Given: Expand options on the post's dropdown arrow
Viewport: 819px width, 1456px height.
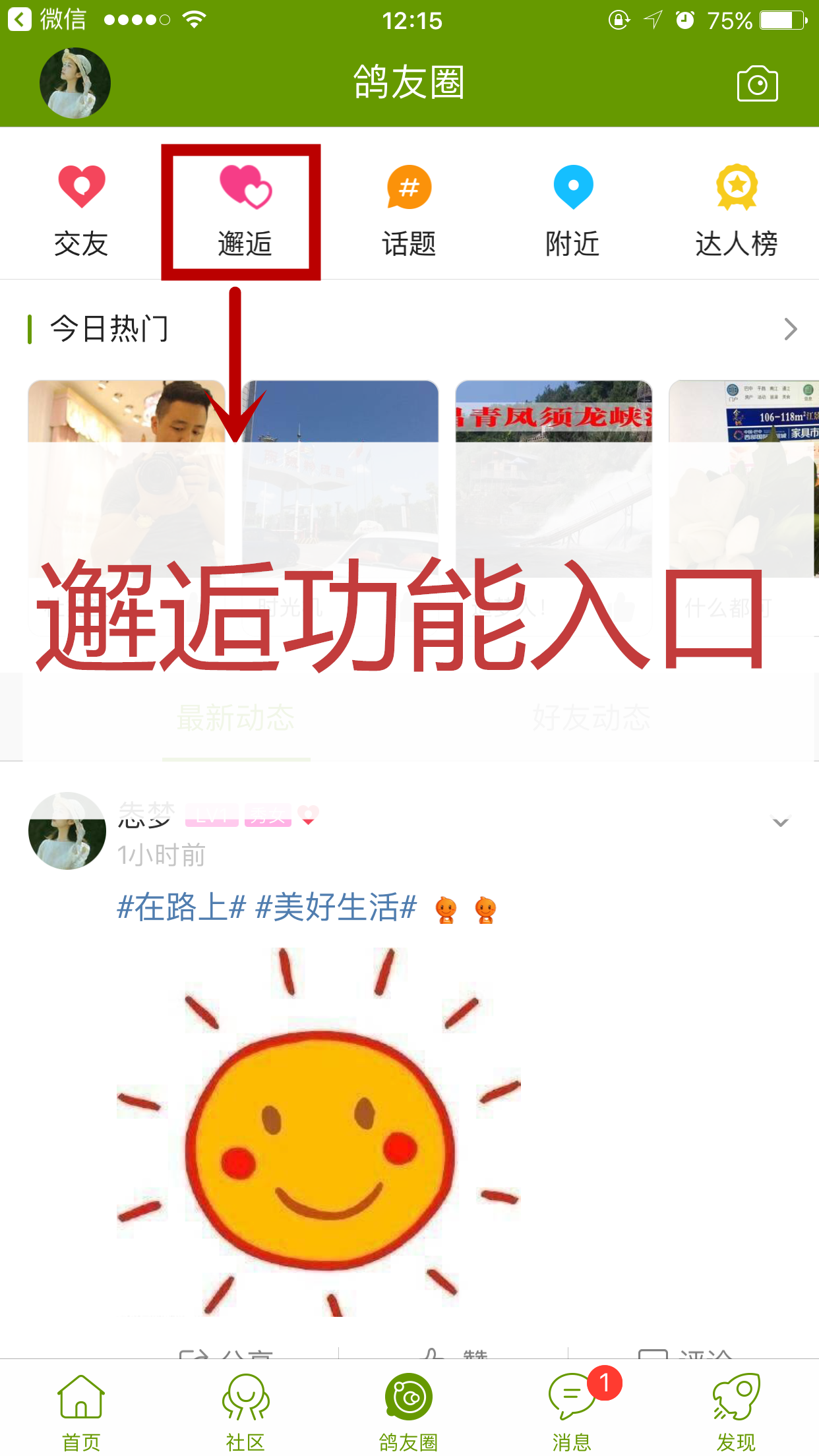Looking at the screenshot, I should 781,822.
